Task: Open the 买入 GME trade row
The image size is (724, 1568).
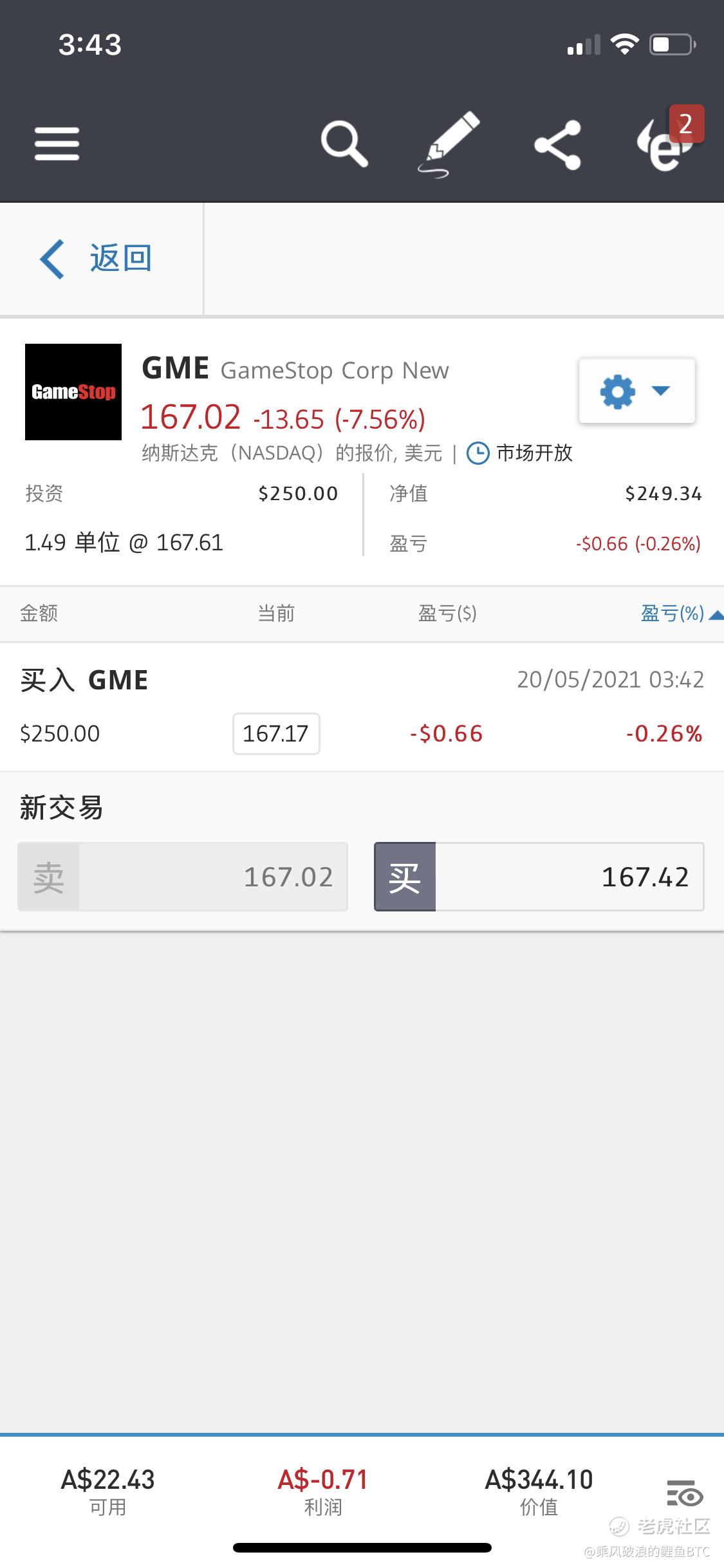Action: (x=362, y=707)
